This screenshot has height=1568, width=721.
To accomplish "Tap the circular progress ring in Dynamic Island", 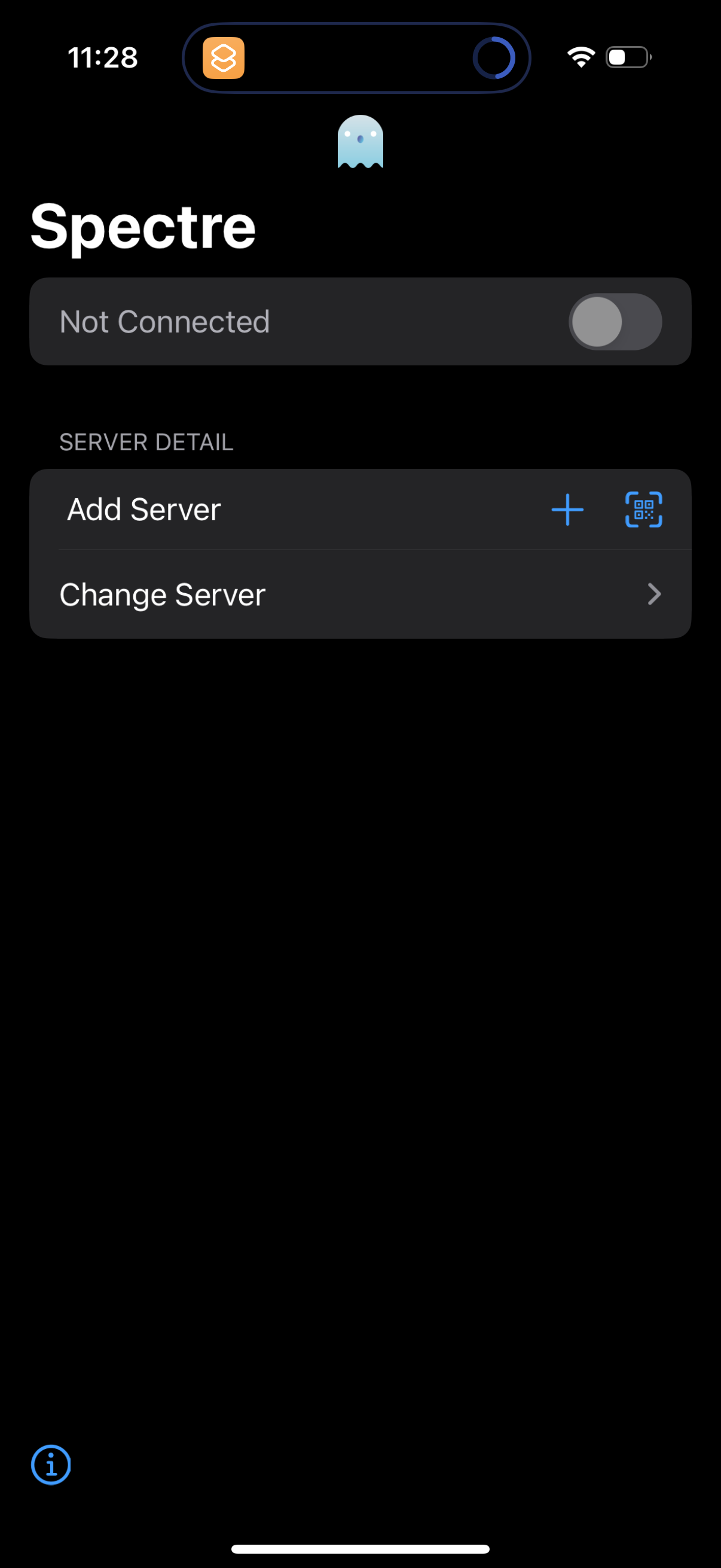I will [494, 58].
